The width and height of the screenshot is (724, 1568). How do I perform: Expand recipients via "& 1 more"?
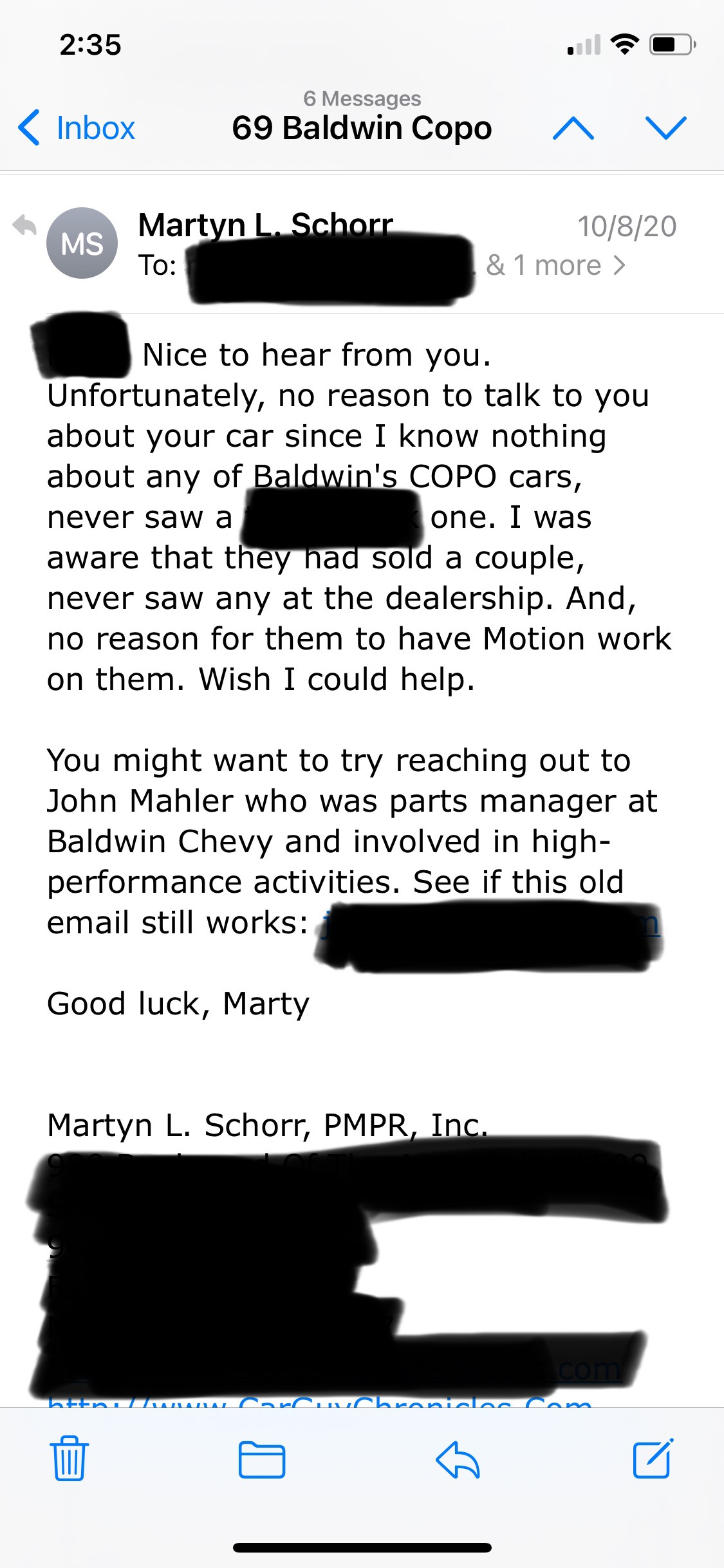click(x=555, y=265)
